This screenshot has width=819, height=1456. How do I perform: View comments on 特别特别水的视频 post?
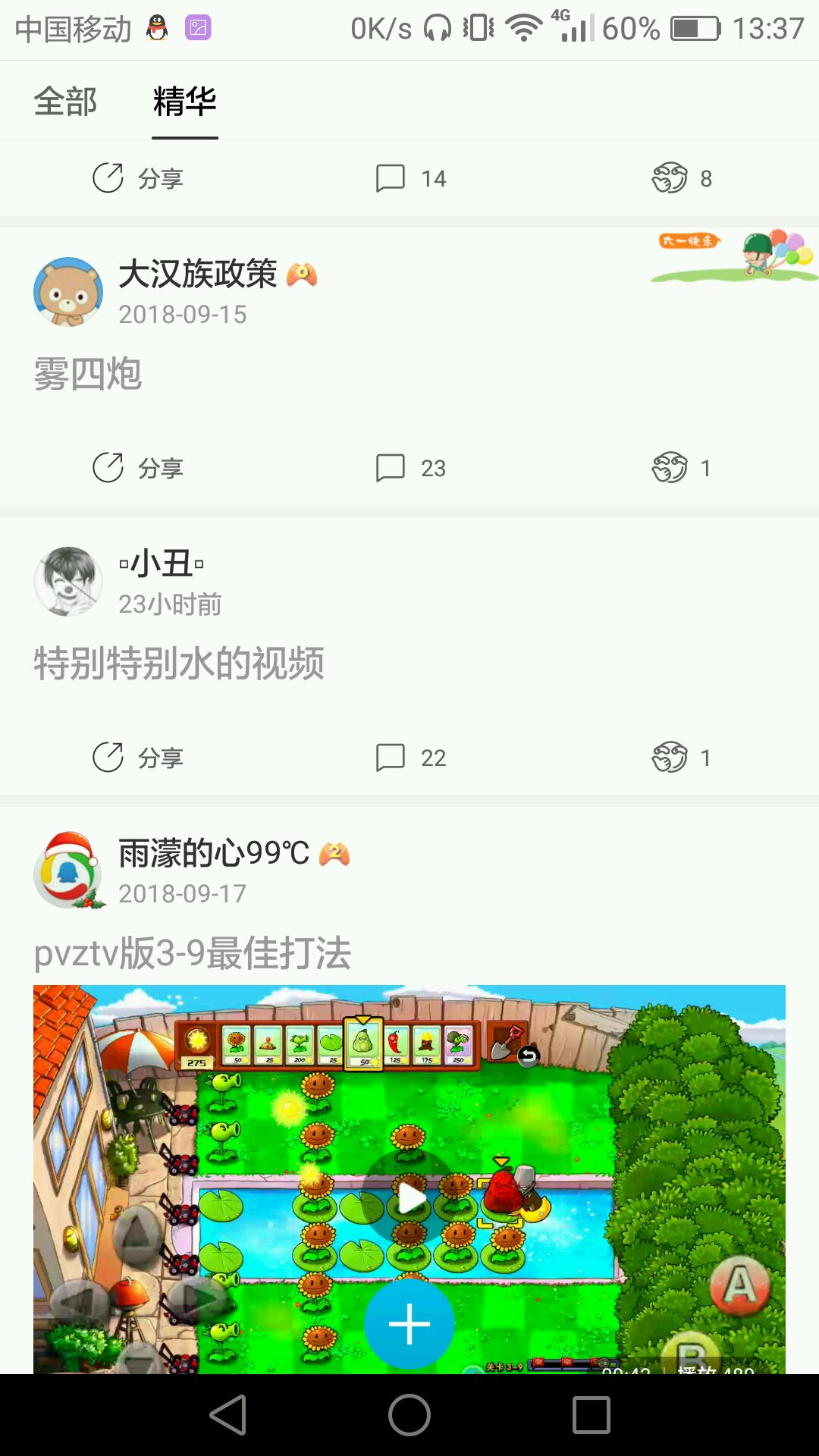coord(410,758)
